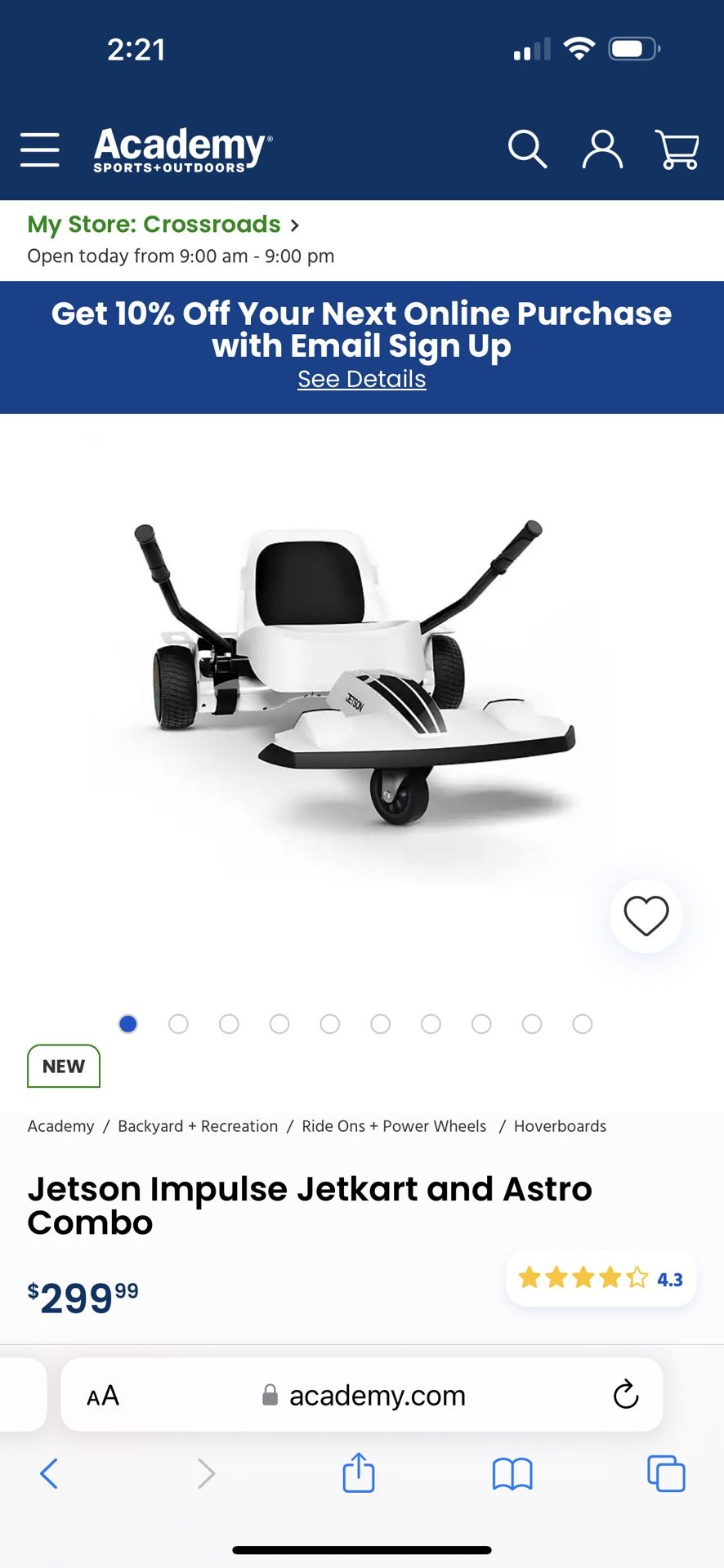The width and height of the screenshot is (724, 1568).
Task: Go to the Academy breadcrumb
Action: (x=61, y=1126)
